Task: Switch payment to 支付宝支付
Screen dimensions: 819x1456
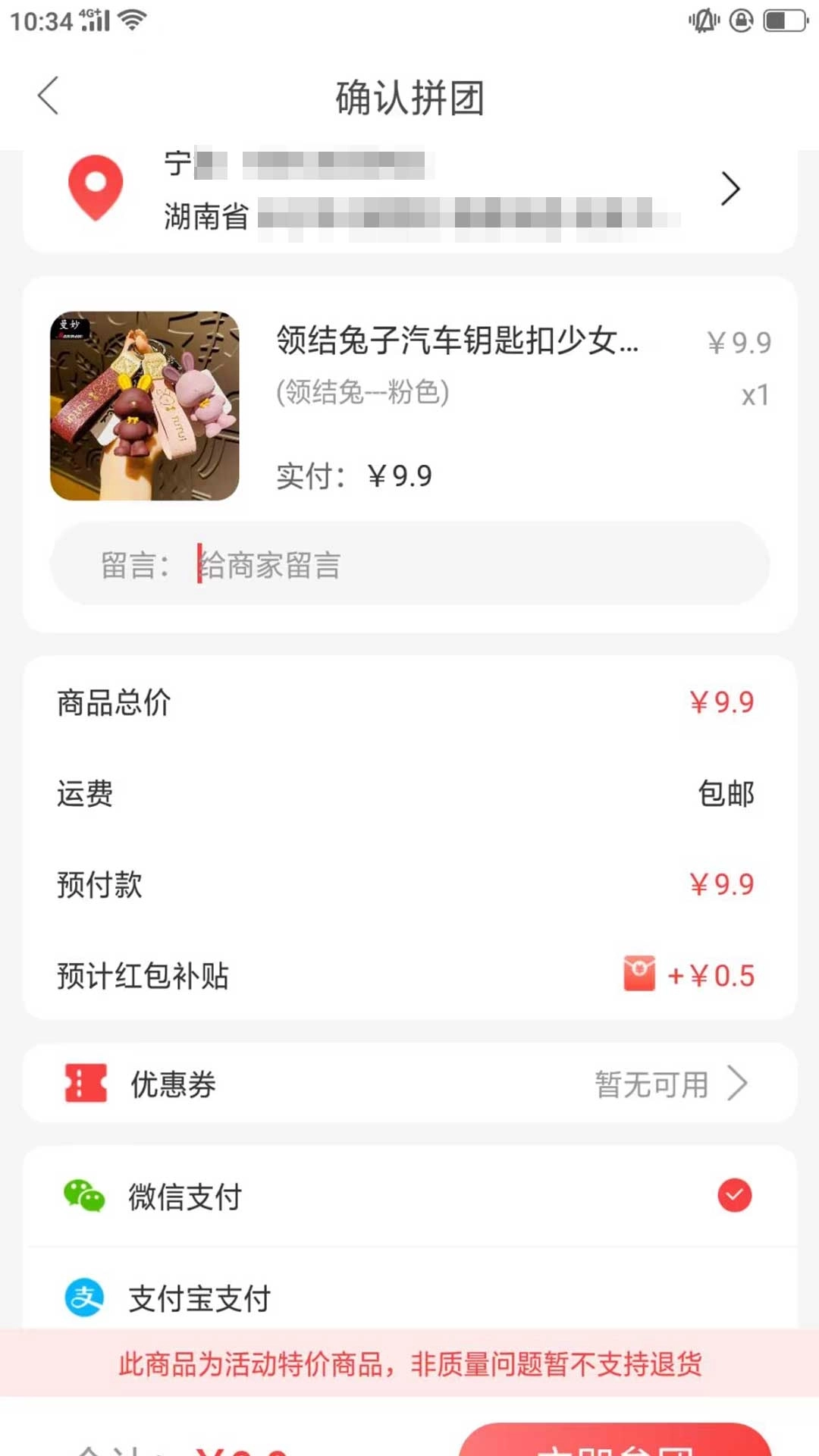Action: click(199, 1297)
